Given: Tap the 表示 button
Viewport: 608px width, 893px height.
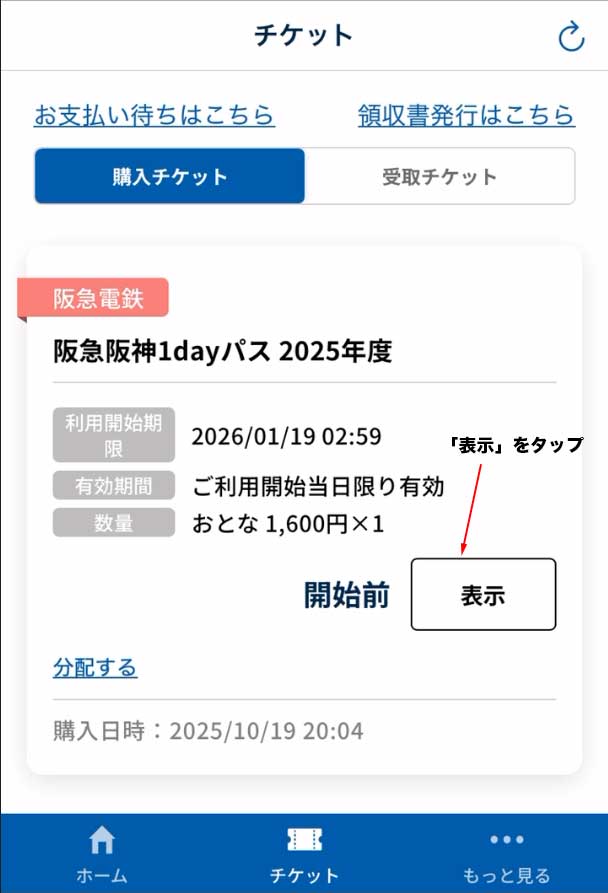Looking at the screenshot, I should coord(483,595).
